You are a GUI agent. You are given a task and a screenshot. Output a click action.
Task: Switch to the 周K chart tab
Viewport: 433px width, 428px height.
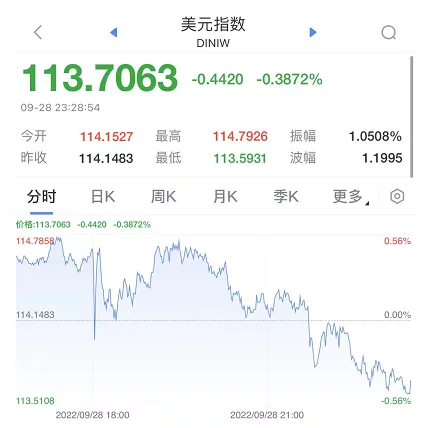pos(164,197)
